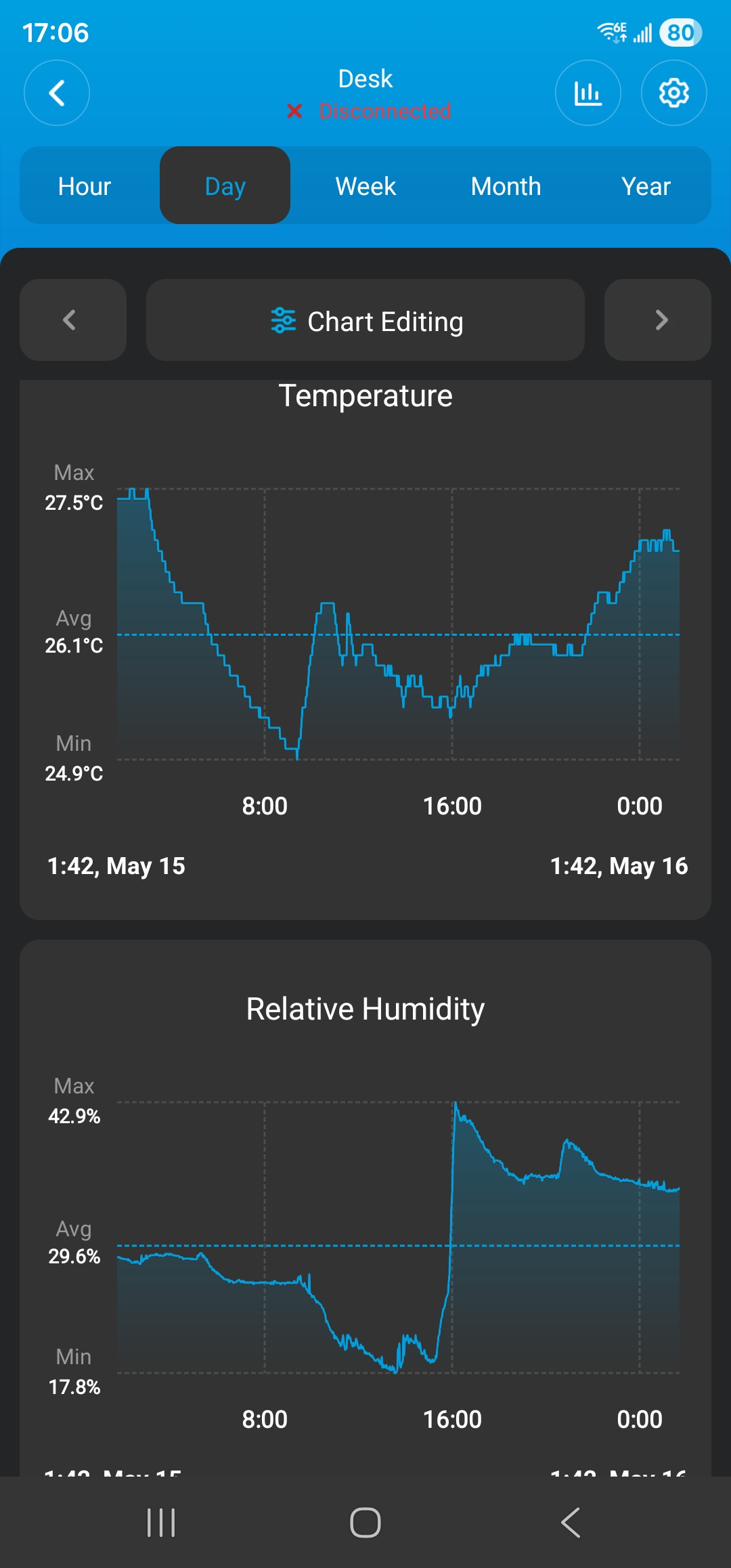The image size is (731, 1568).
Task: Go back using the top-left arrow
Action: tap(57, 93)
